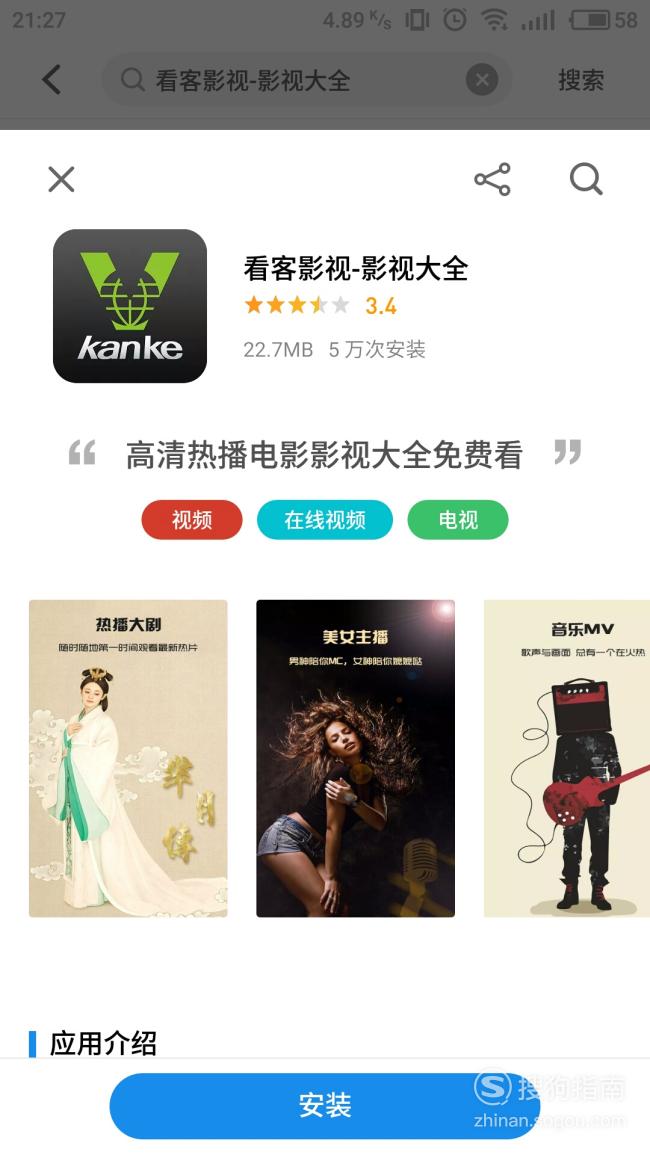Open the 美女主播 screenshot preview
650x1155 pixels.
pyautogui.click(x=355, y=758)
